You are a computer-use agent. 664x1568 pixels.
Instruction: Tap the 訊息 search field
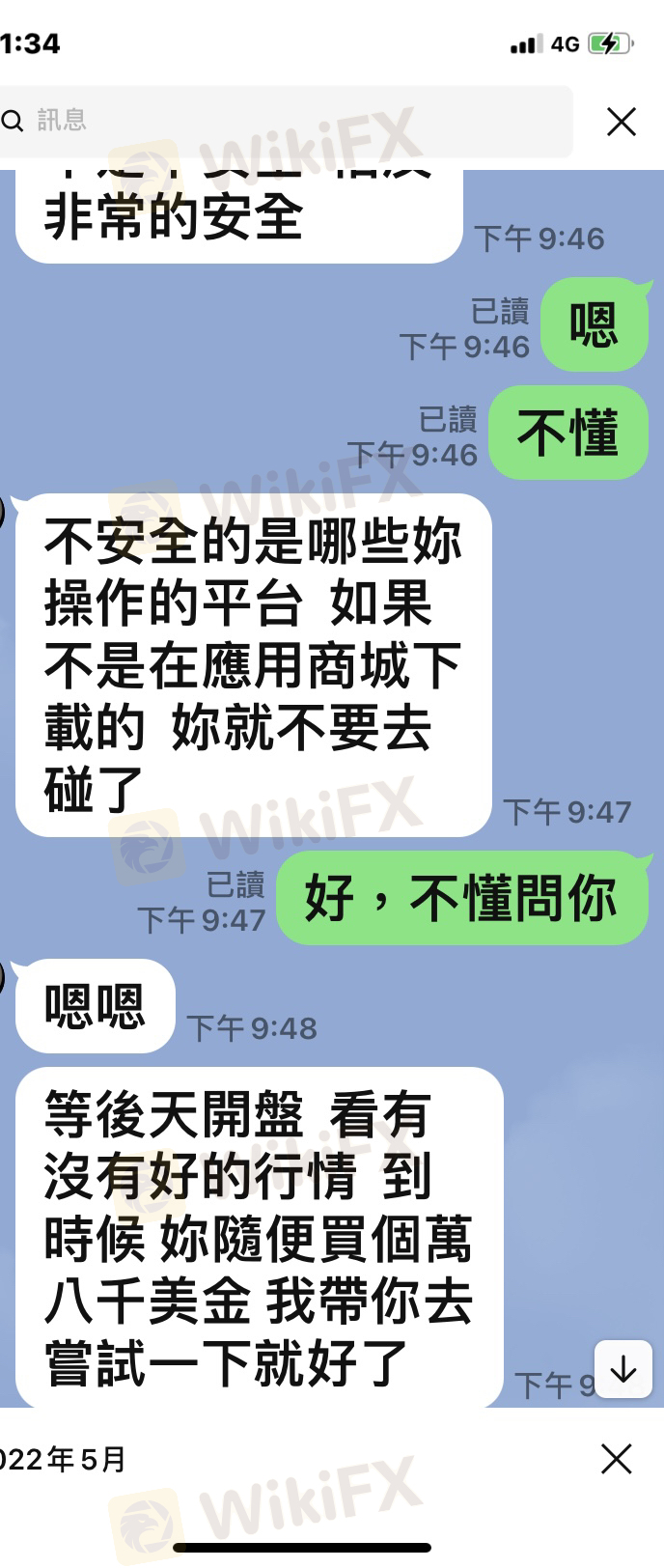pos(290,121)
